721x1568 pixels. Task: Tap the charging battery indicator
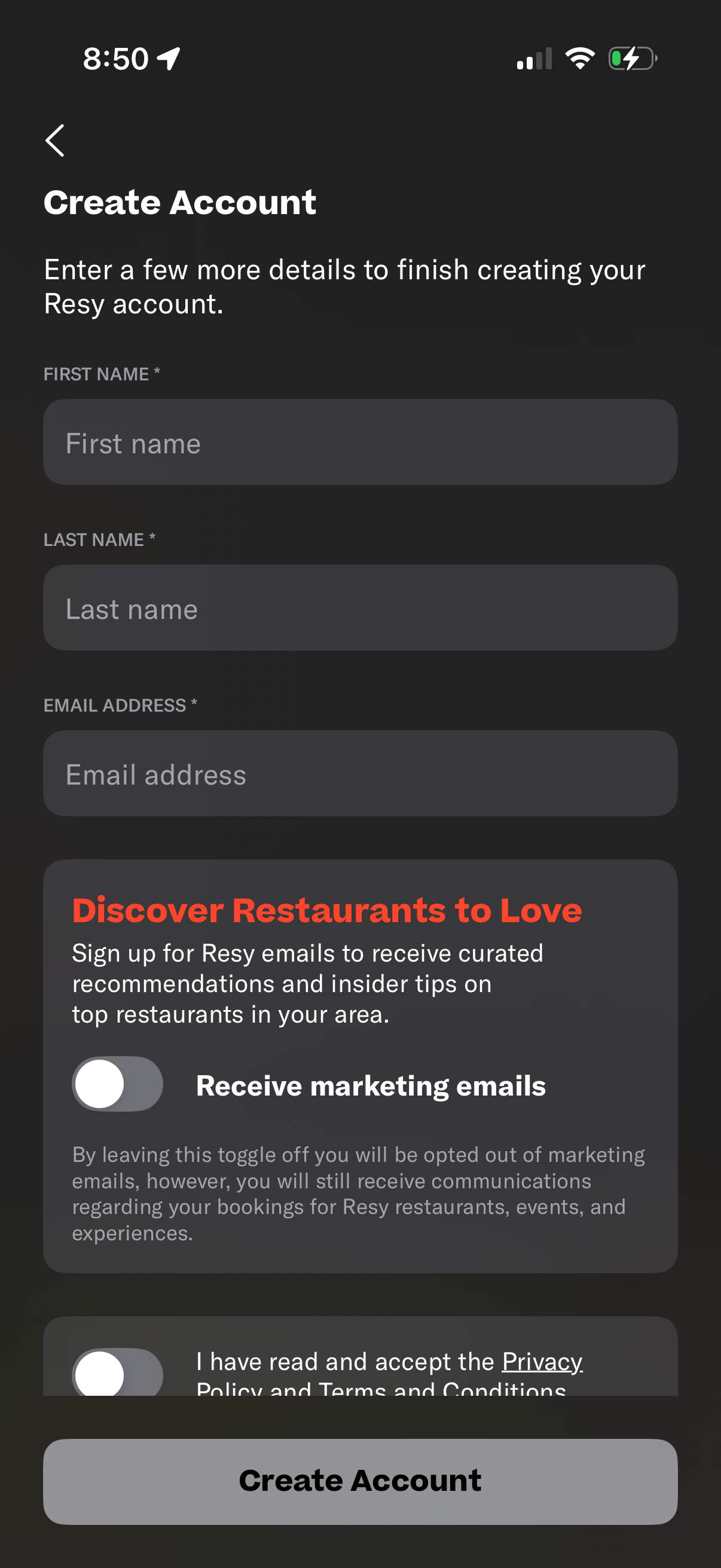coord(632,58)
